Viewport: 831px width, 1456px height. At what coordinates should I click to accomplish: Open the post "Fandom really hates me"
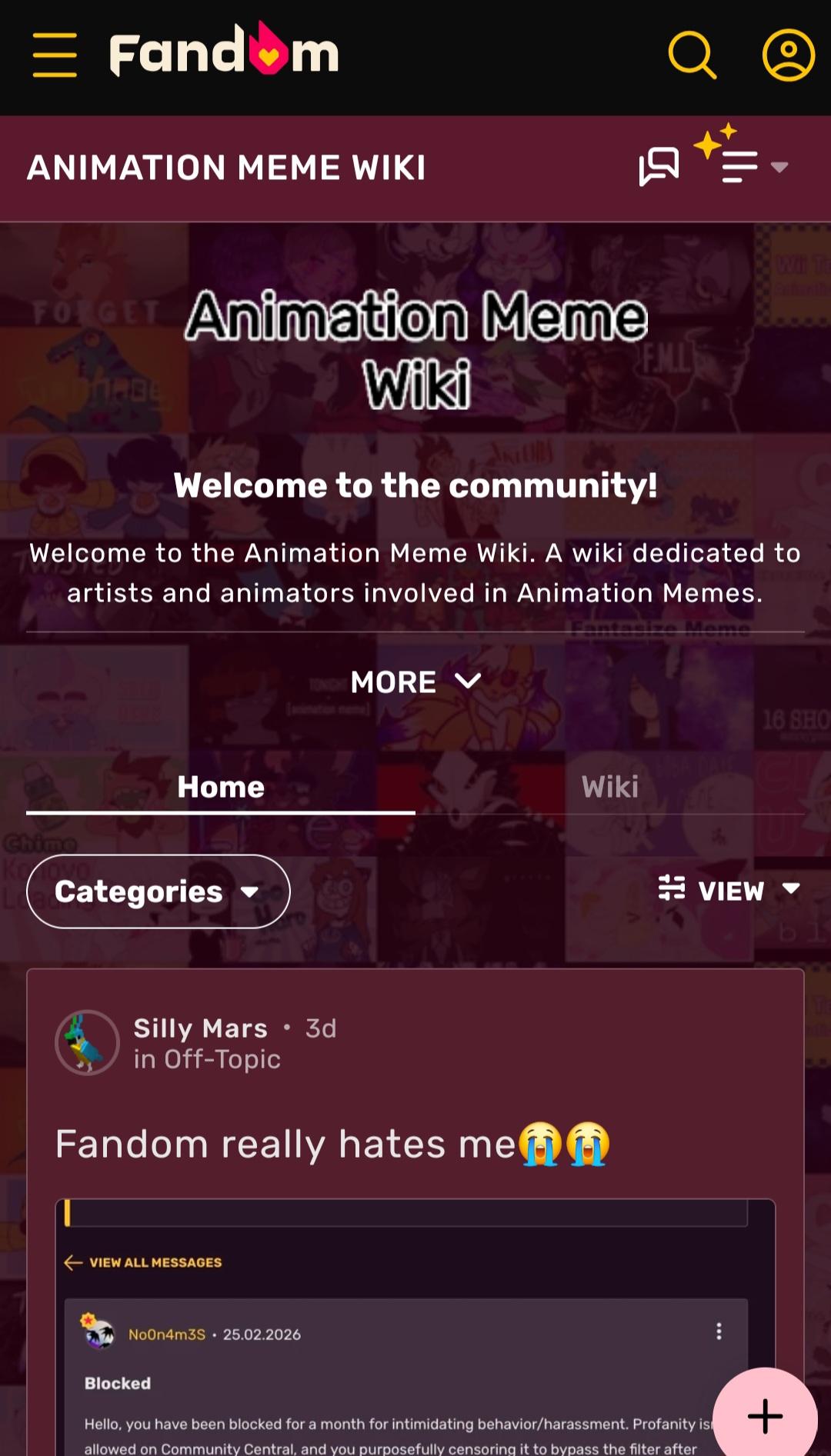(331, 1144)
